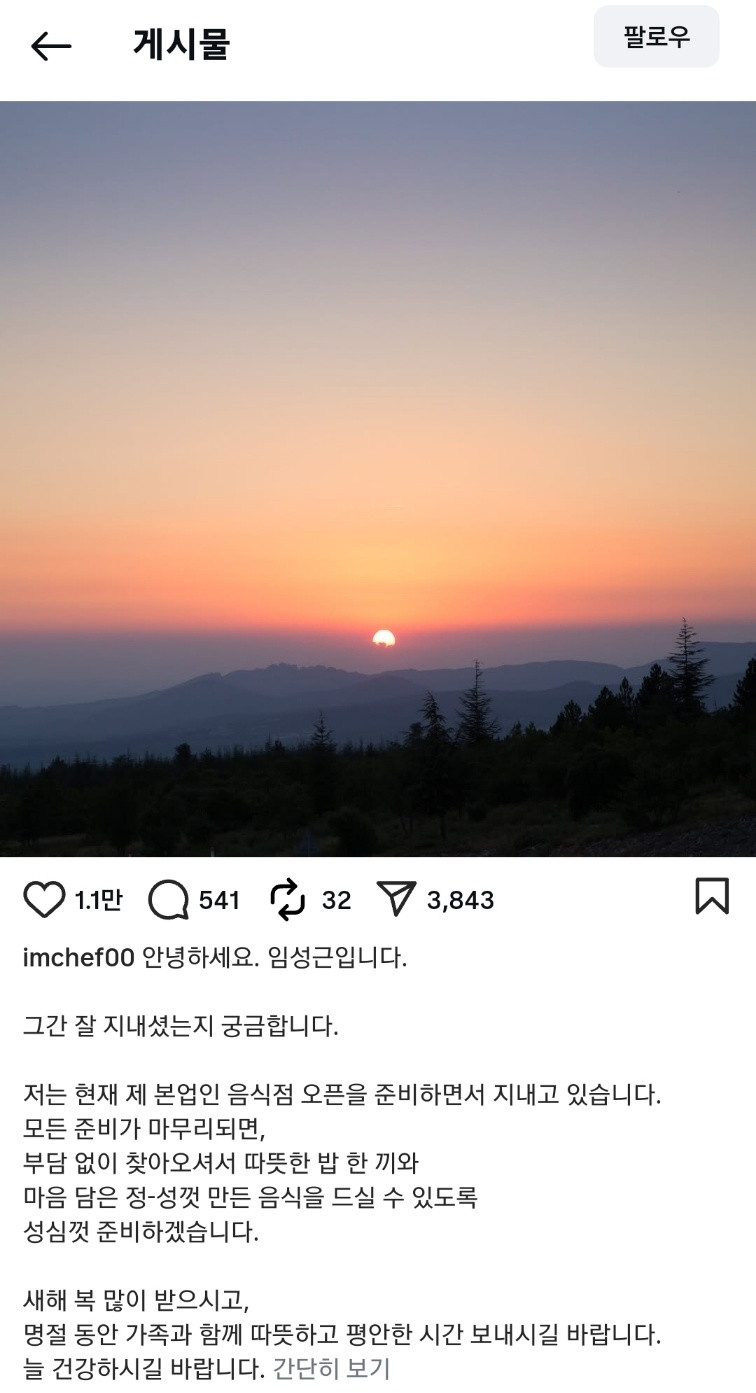Like the post with the heart icon
Image resolution: width=756 pixels, height=1393 pixels.
tap(44, 900)
